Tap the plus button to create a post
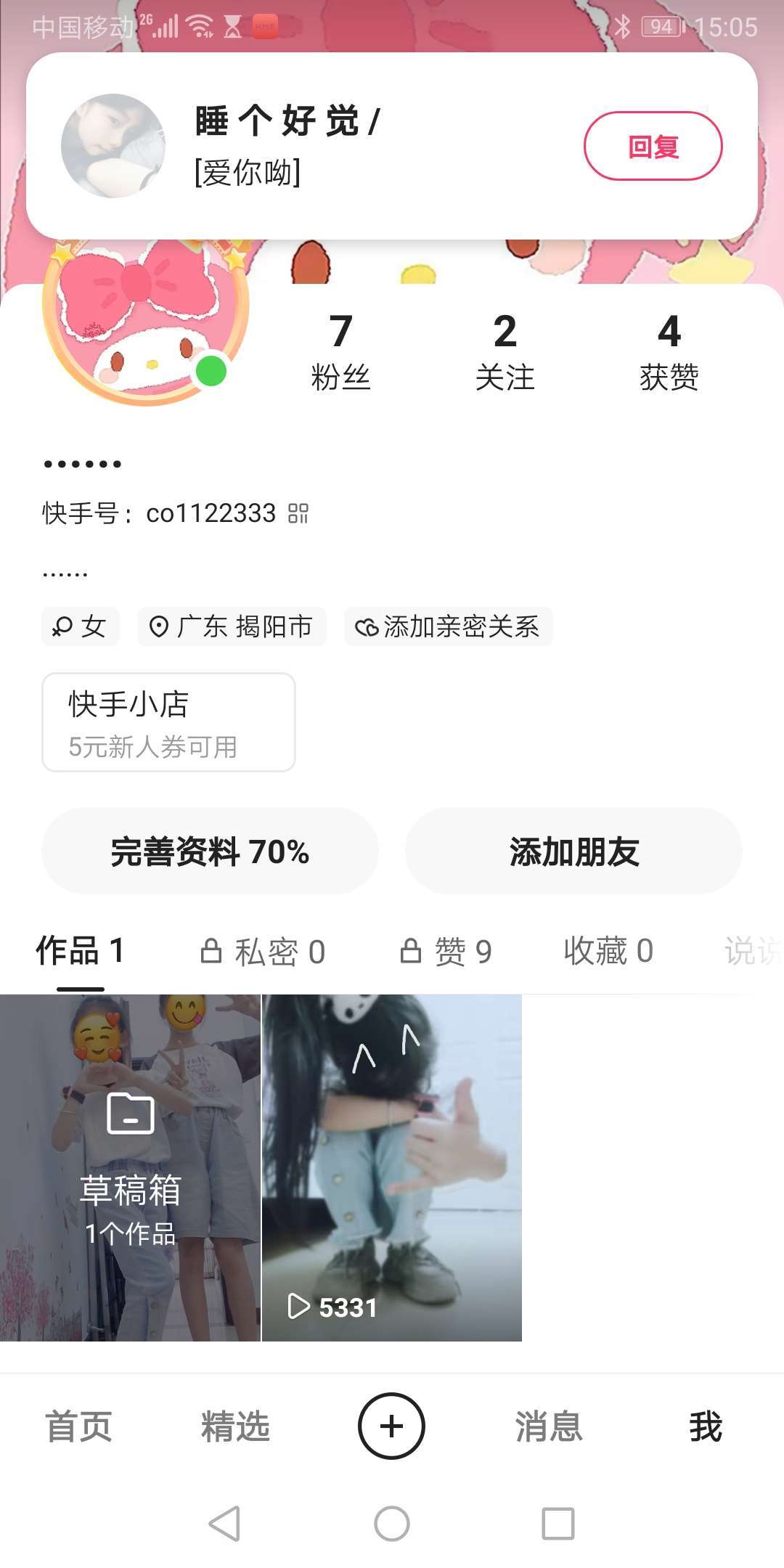Screen dimensions: 784x1568 [391, 1426]
